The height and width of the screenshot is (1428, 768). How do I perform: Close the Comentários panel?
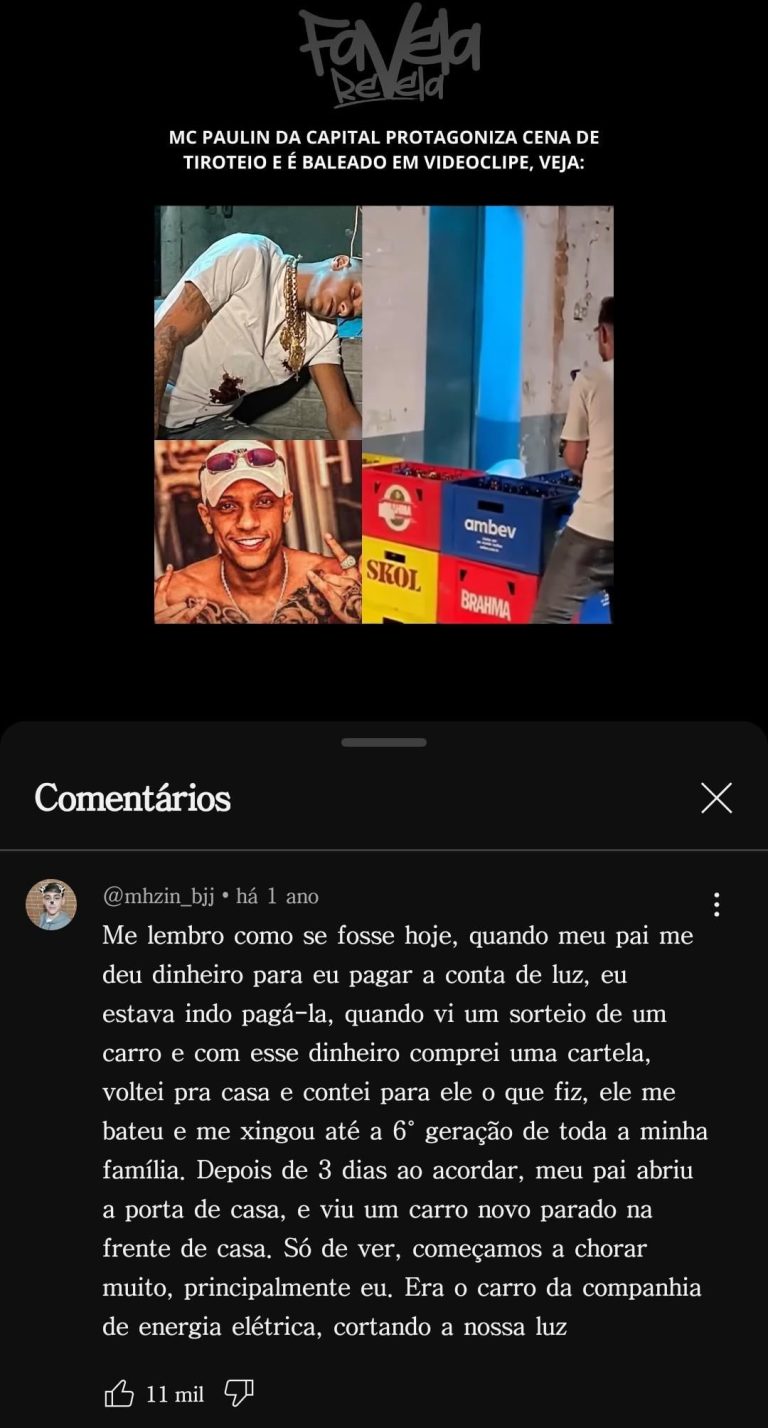tap(716, 798)
